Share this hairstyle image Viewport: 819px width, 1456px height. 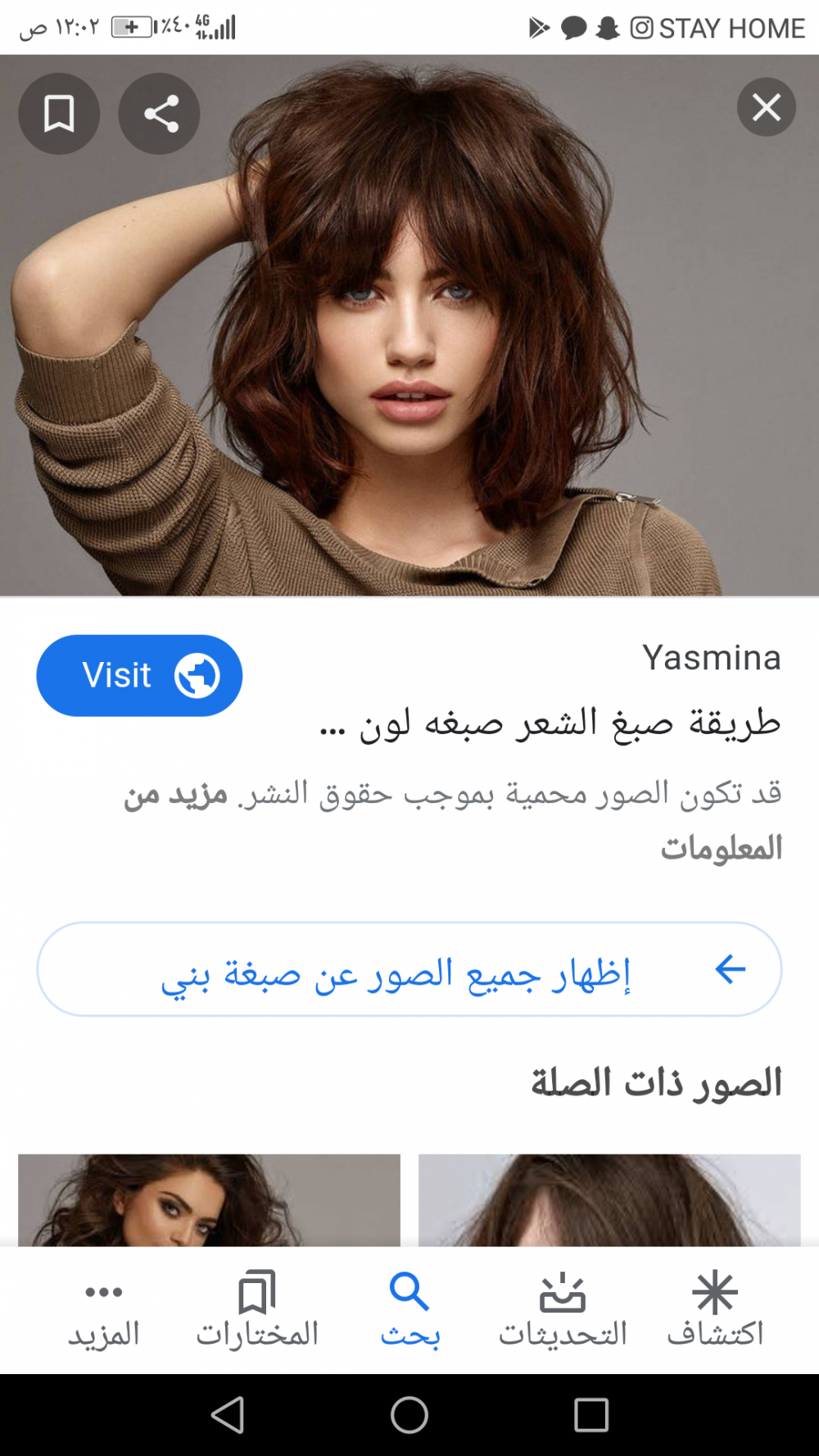(x=160, y=114)
